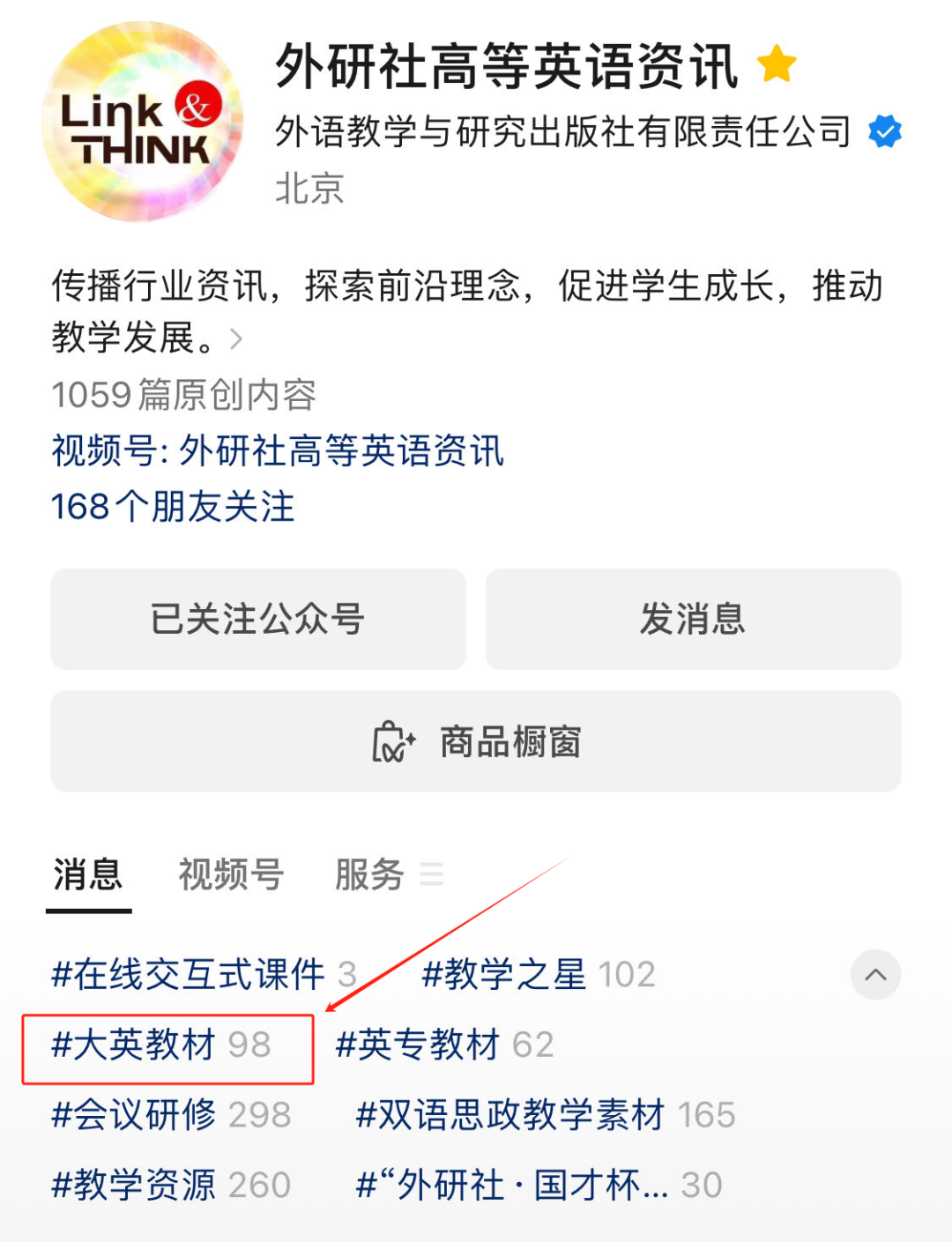Tap the 已关注公众号 button
Screen dimensions: 952x1242
coord(257,619)
